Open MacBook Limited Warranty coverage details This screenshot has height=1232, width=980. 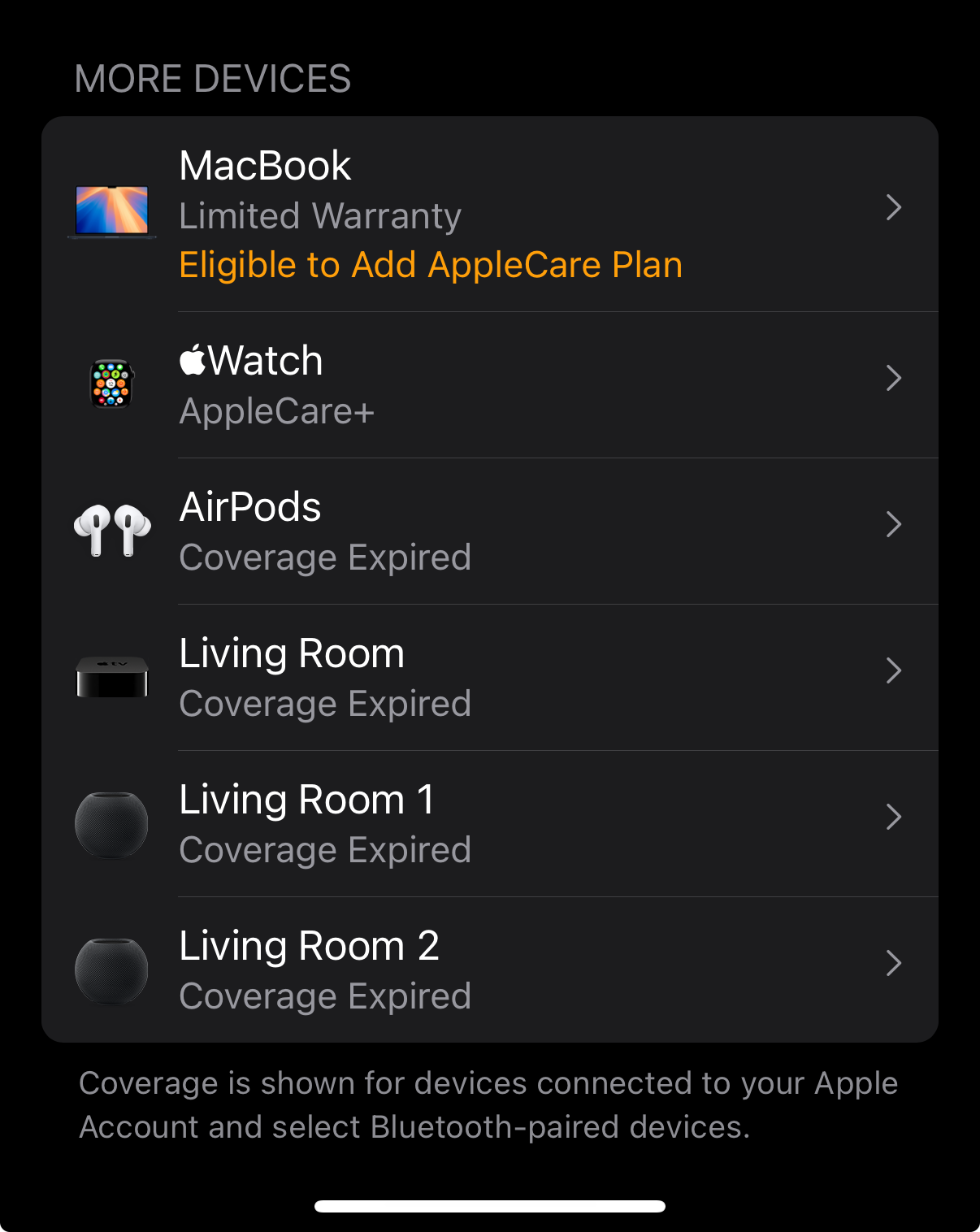coord(489,215)
